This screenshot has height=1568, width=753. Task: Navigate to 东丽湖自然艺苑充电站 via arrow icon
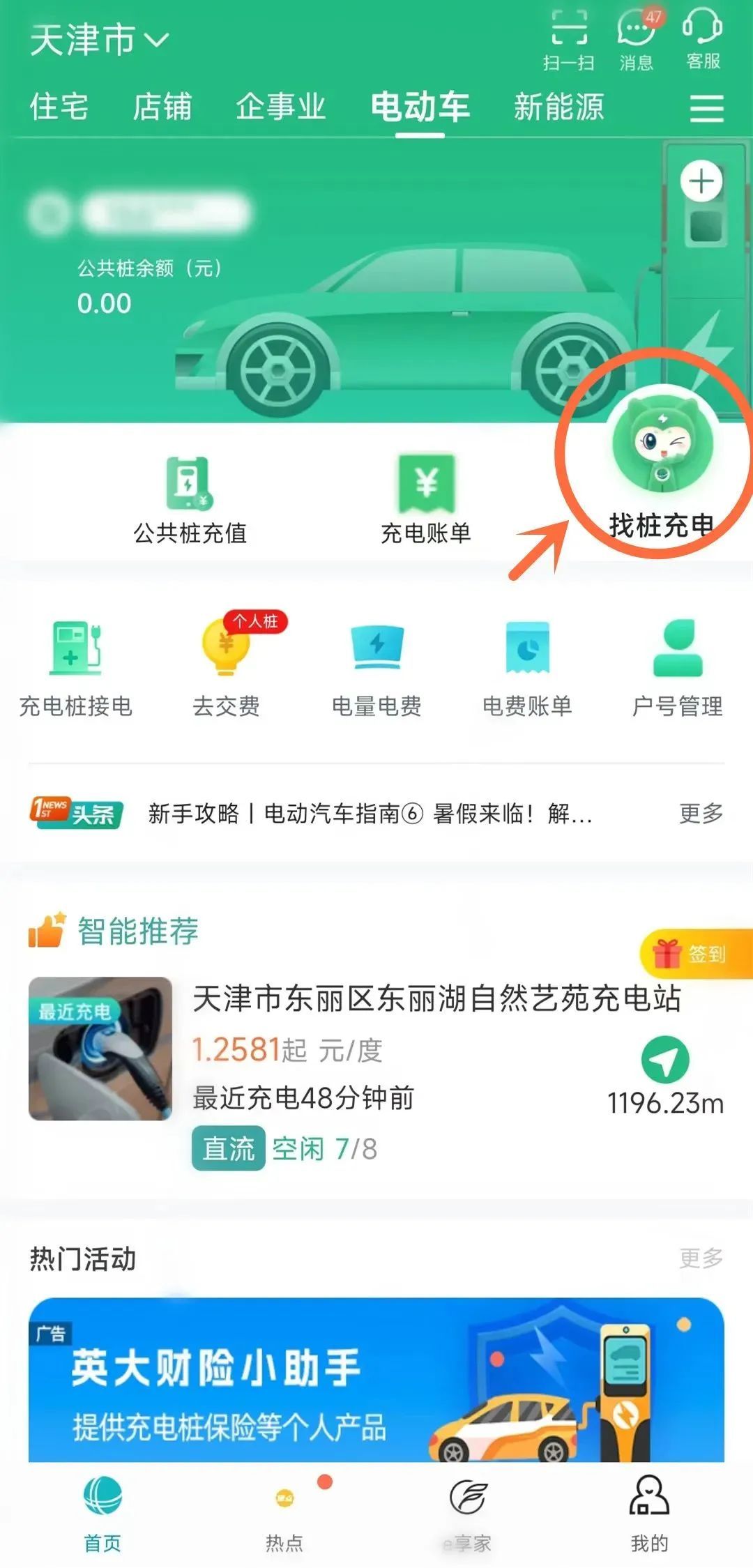click(664, 1060)
